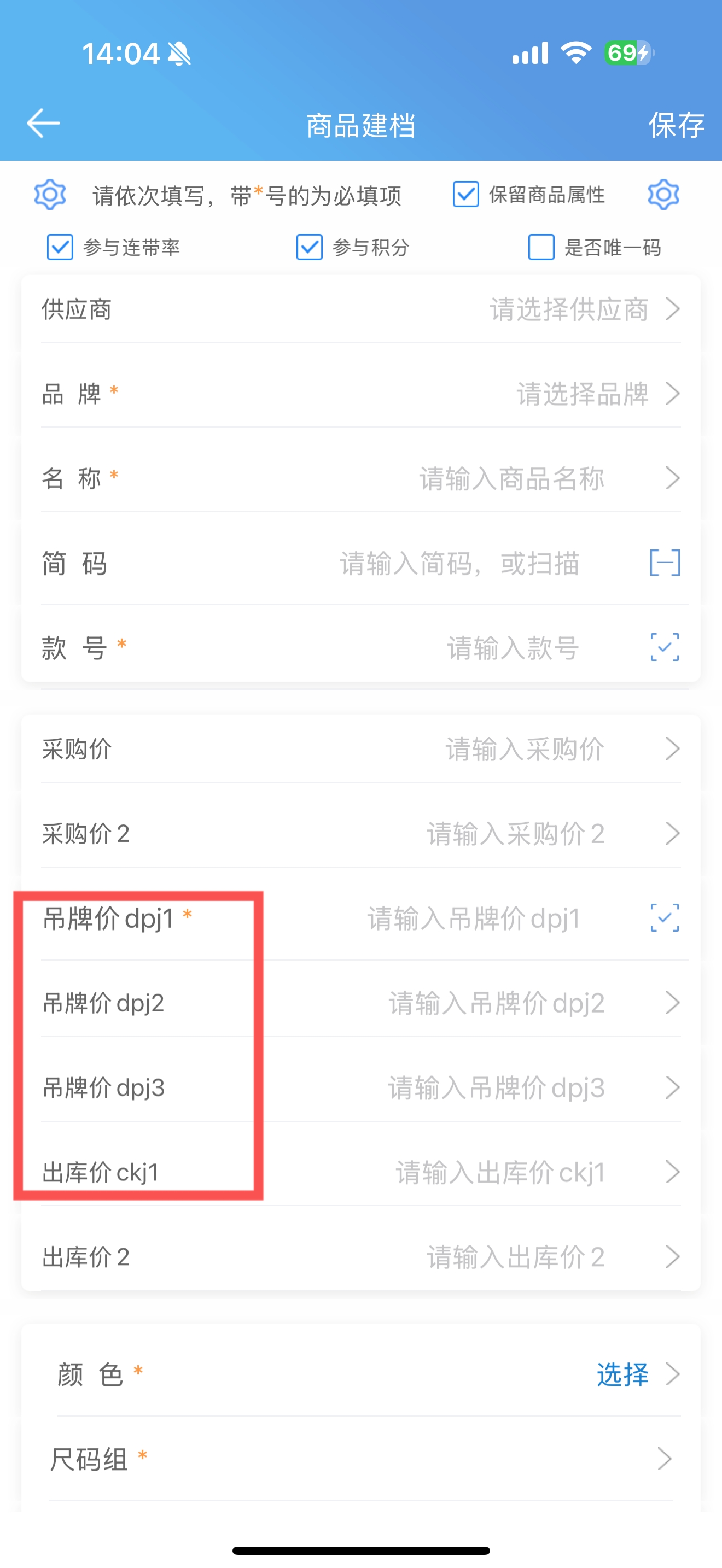Tap 保存 to save the product

(677, 125)
